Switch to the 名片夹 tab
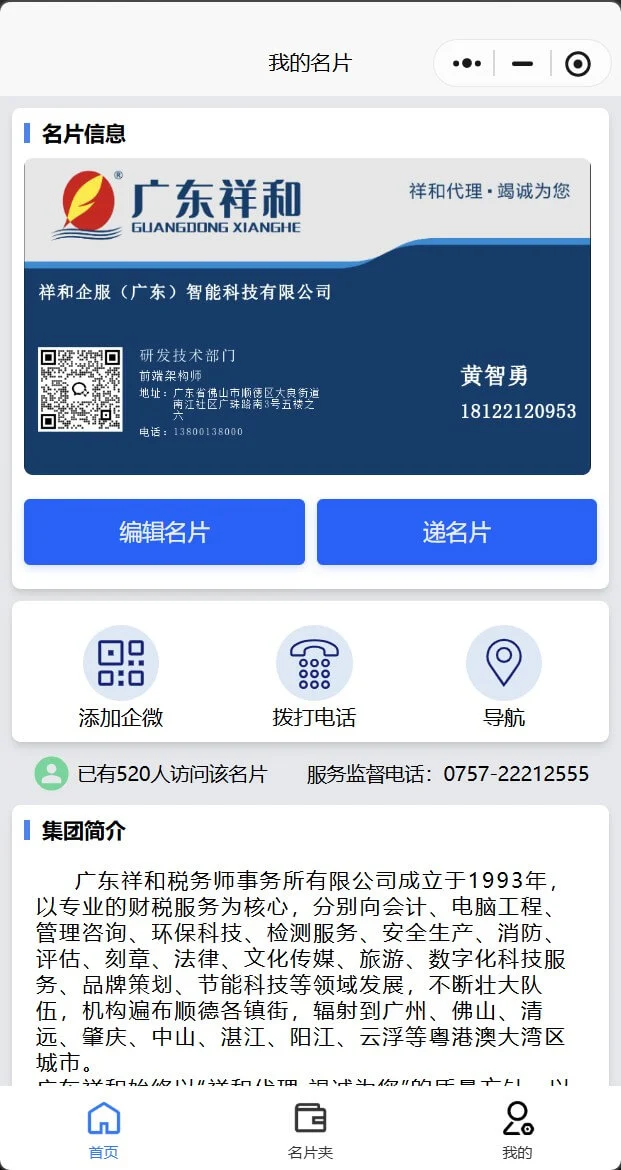Viewport: 621px width, 1170px height. click(310, 1130)
